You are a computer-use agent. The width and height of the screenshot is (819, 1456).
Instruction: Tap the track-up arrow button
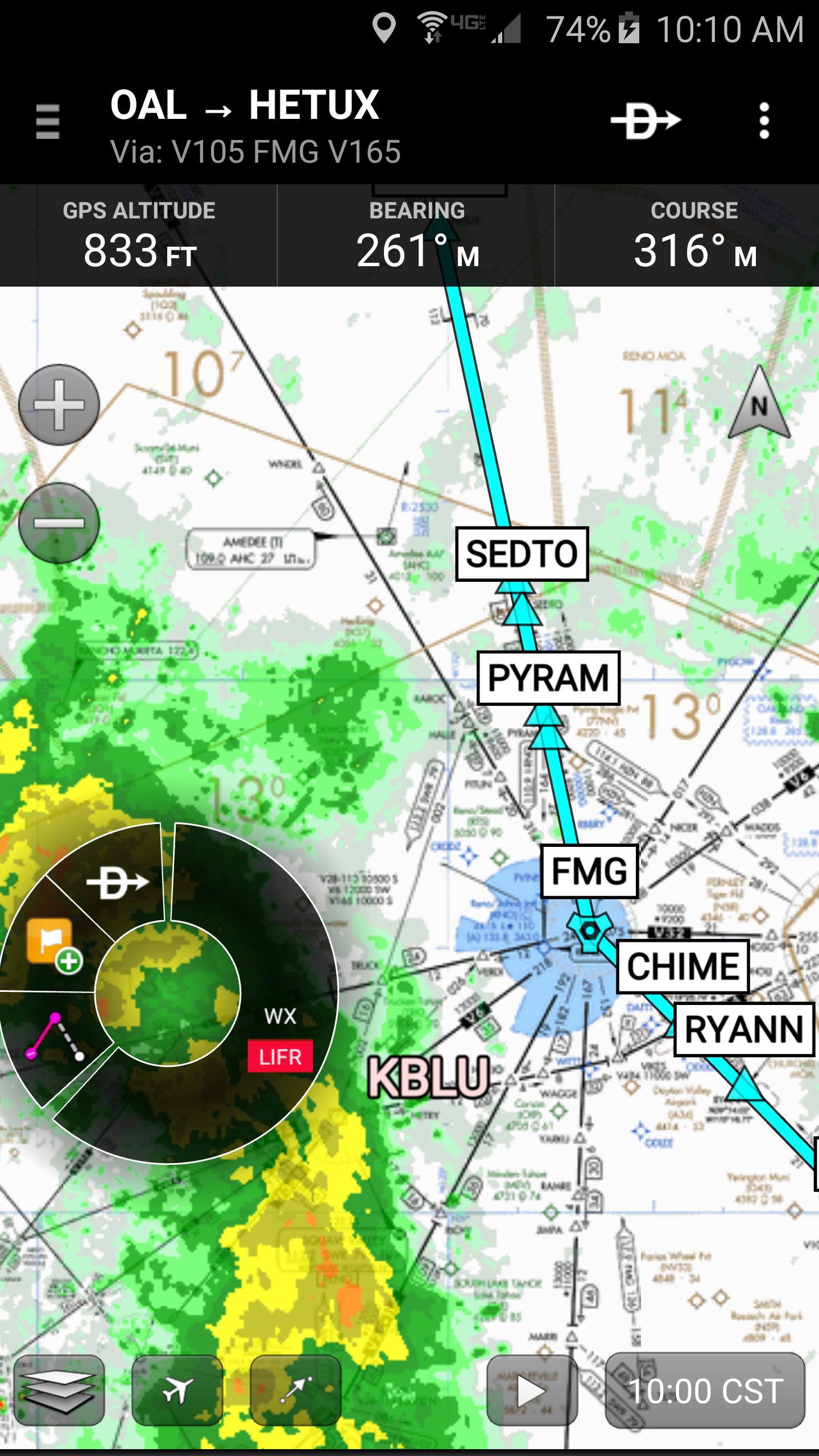(296, 1391)
